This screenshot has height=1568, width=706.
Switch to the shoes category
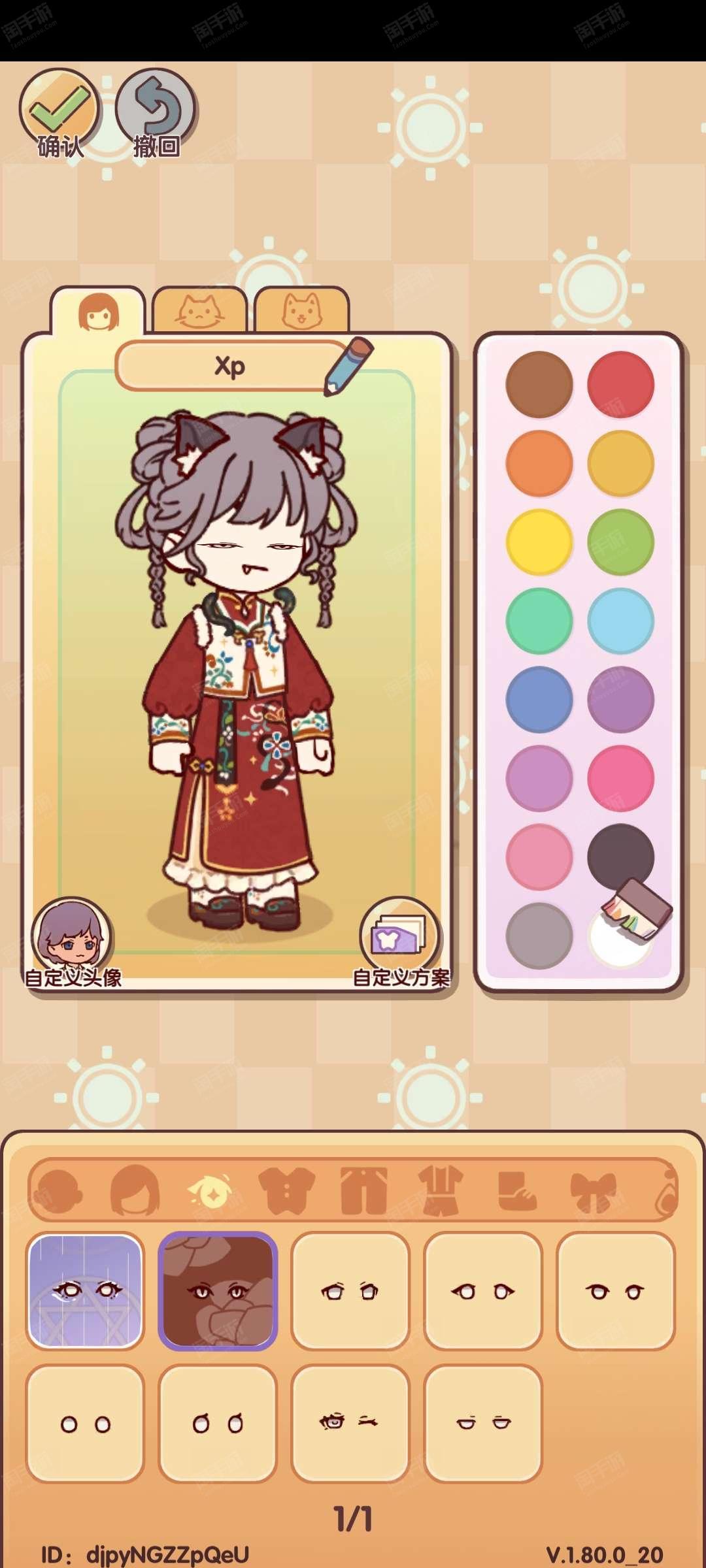pos(516,1190)
